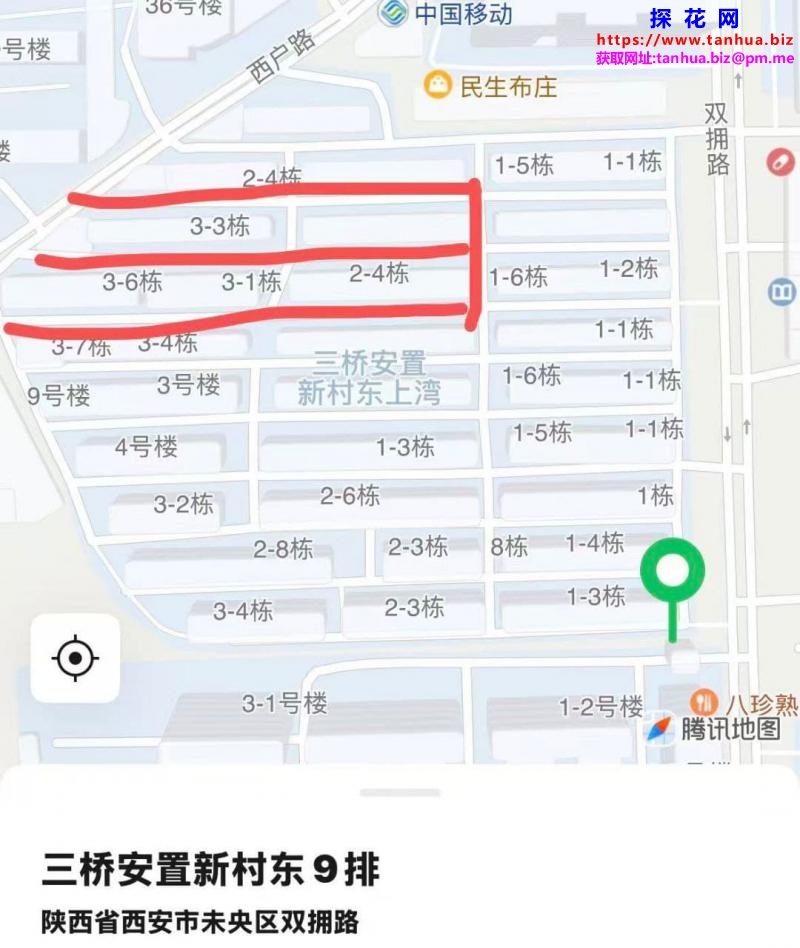The image size is (800, 948).
Task: Open the 三桥安置新村东9排 location card
Action: coord(210,870)
